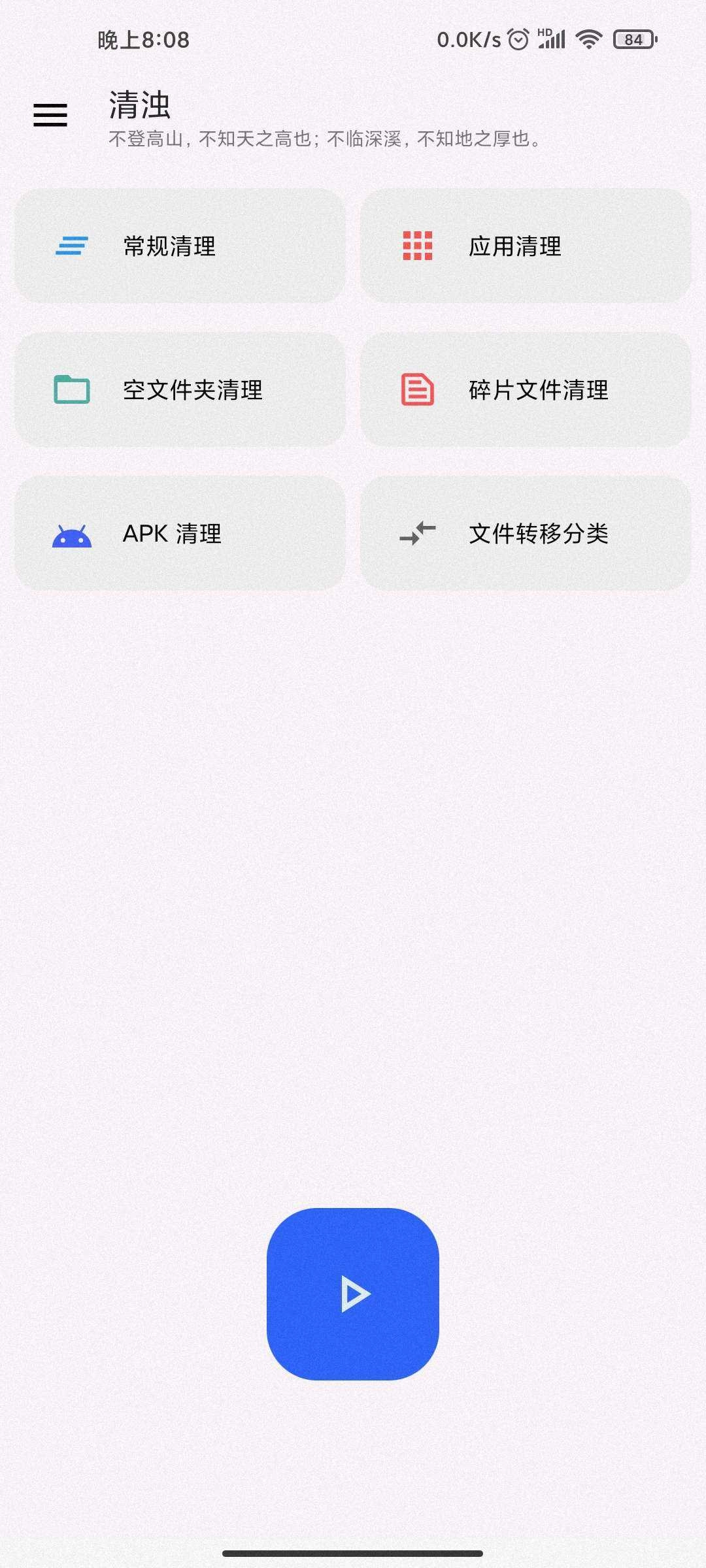706x1568 pixels.
Task: Open the navigation drawer hamburger icon
Action: (x=49, y=114)
